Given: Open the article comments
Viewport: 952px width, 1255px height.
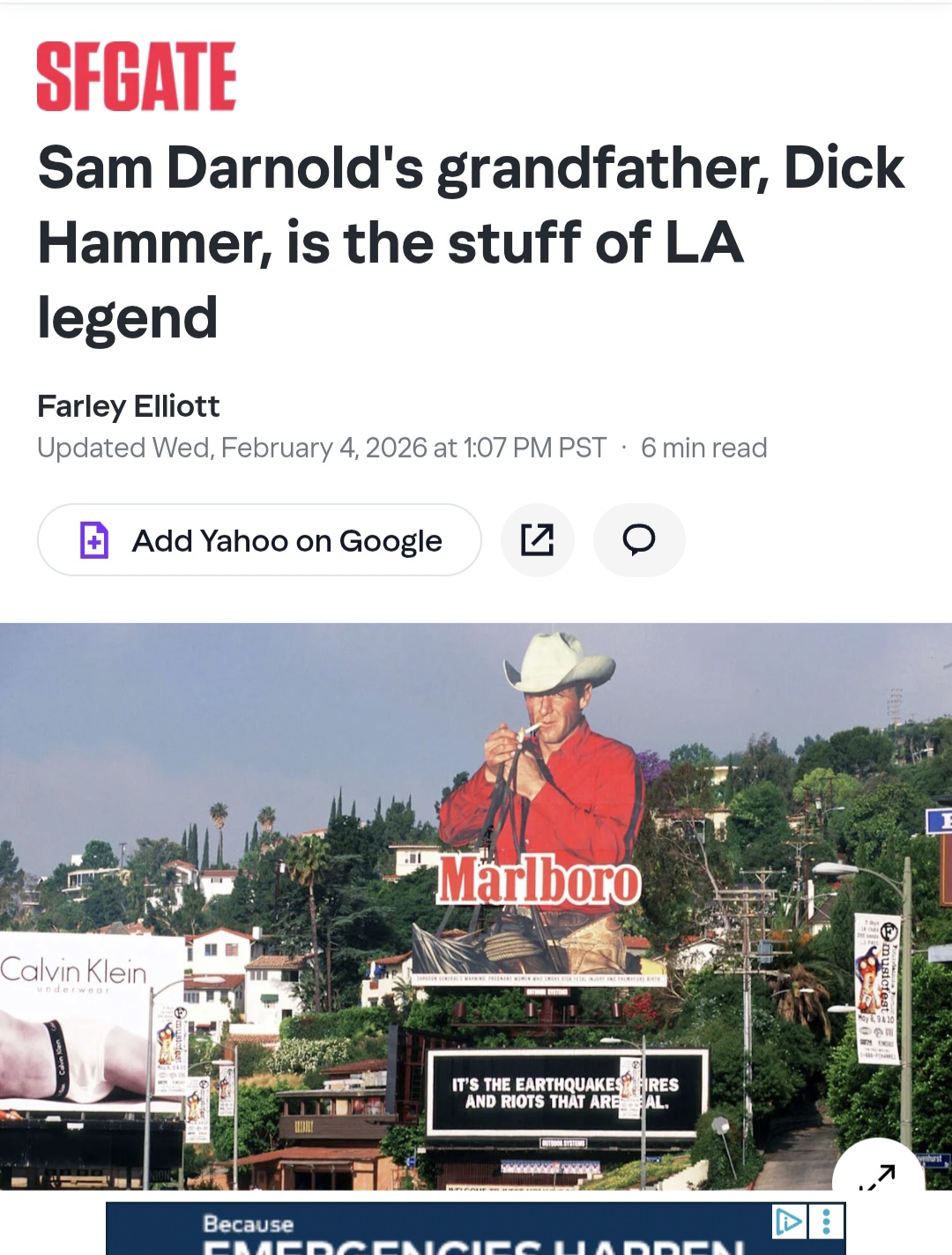Looking at the screenshot, I should 638,540.
